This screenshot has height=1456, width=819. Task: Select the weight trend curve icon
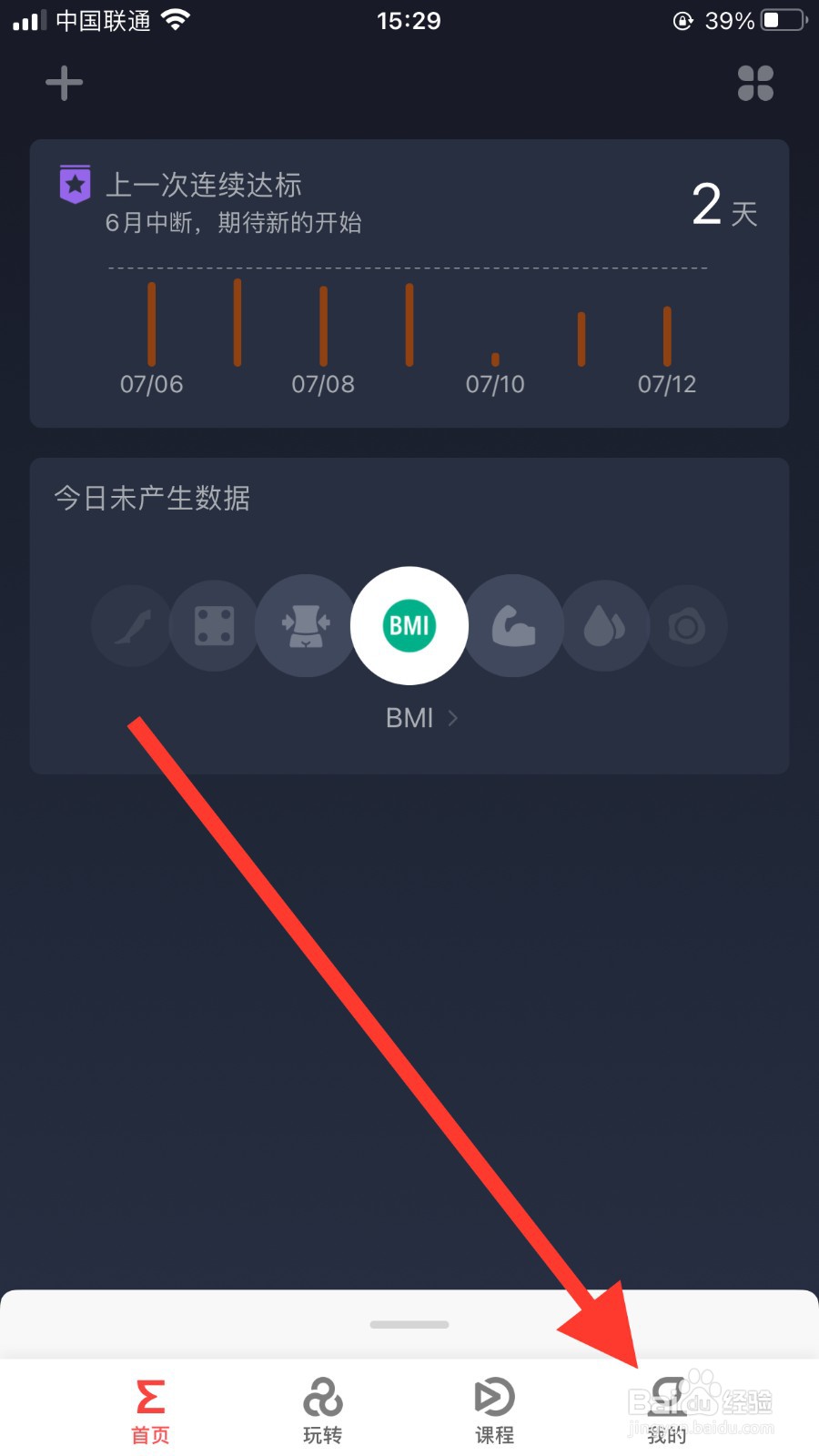pos(130,625)
